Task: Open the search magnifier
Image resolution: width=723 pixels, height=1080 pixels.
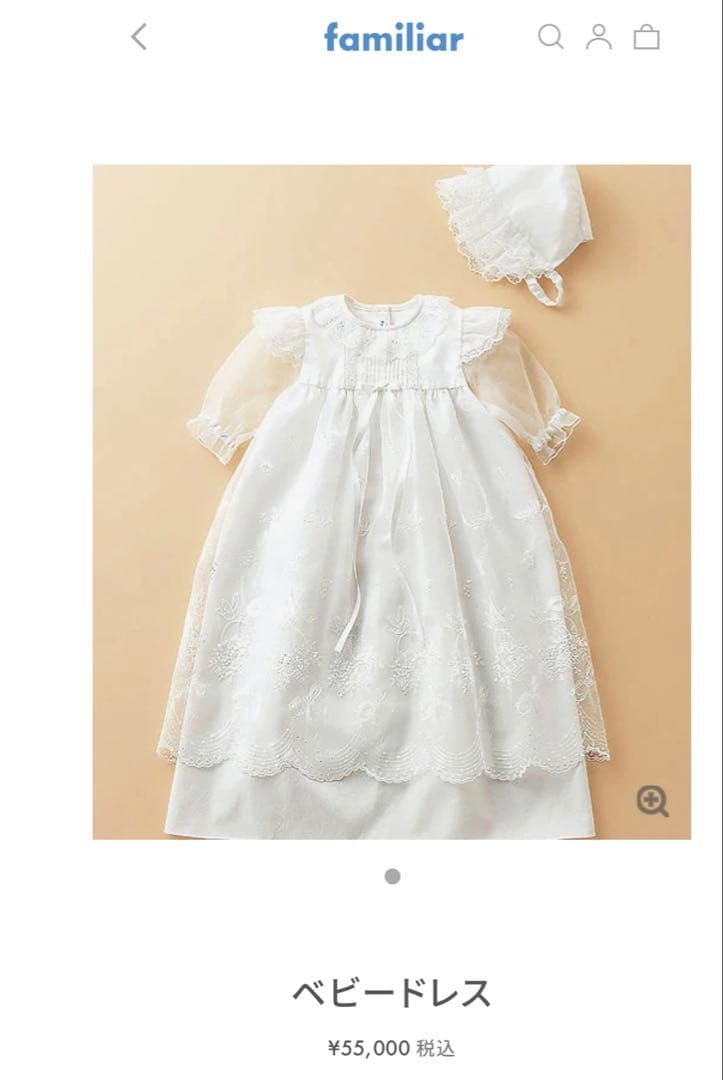Action: pyautogui.click(x=550, y=38)
